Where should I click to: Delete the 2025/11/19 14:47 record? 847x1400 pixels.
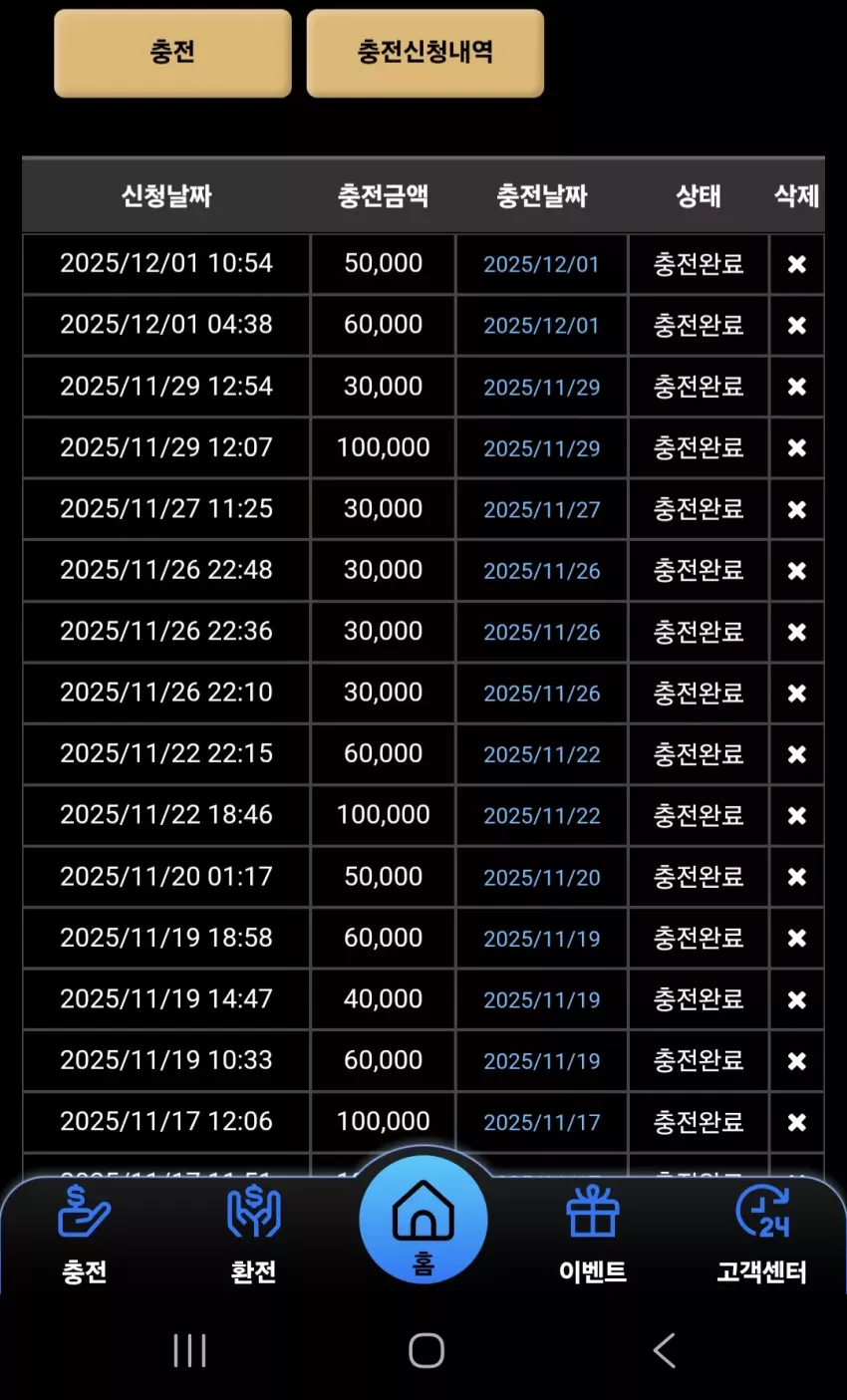tap(797, 1000)
